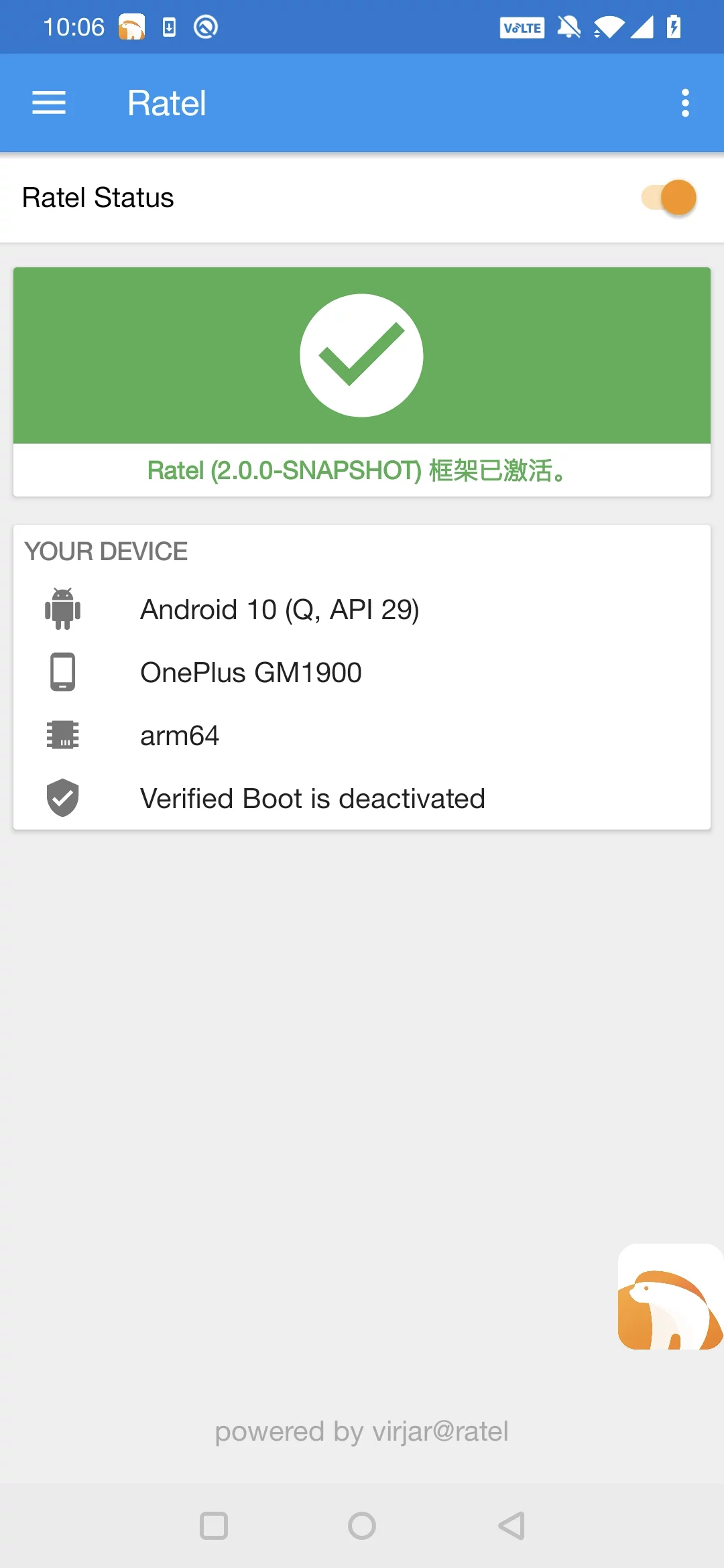Go back using the system back button
The width and height of the screenshot is (724, 1568).
[511, 1526]
